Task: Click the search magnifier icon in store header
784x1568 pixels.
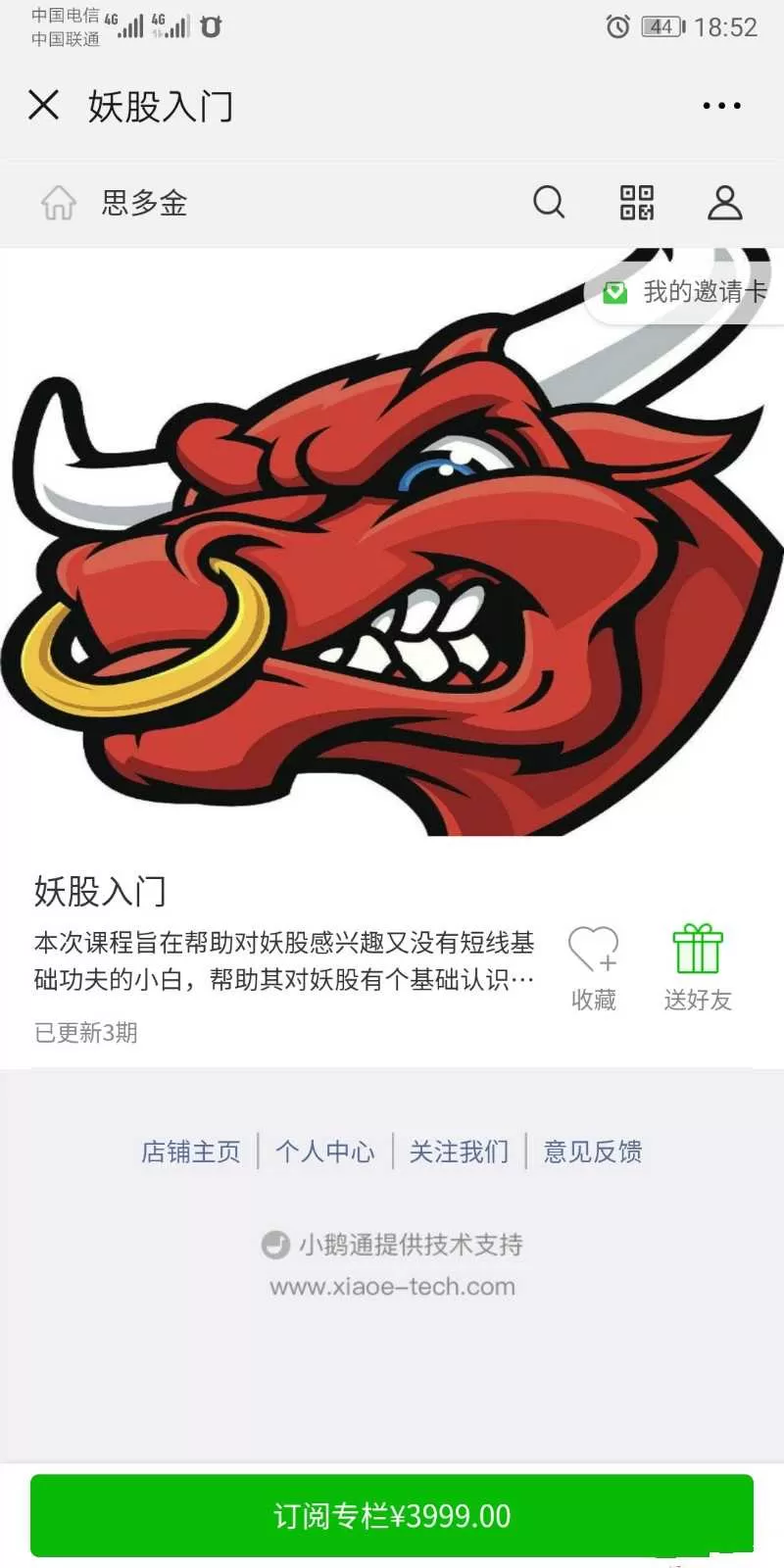Action: coord(549,203)
